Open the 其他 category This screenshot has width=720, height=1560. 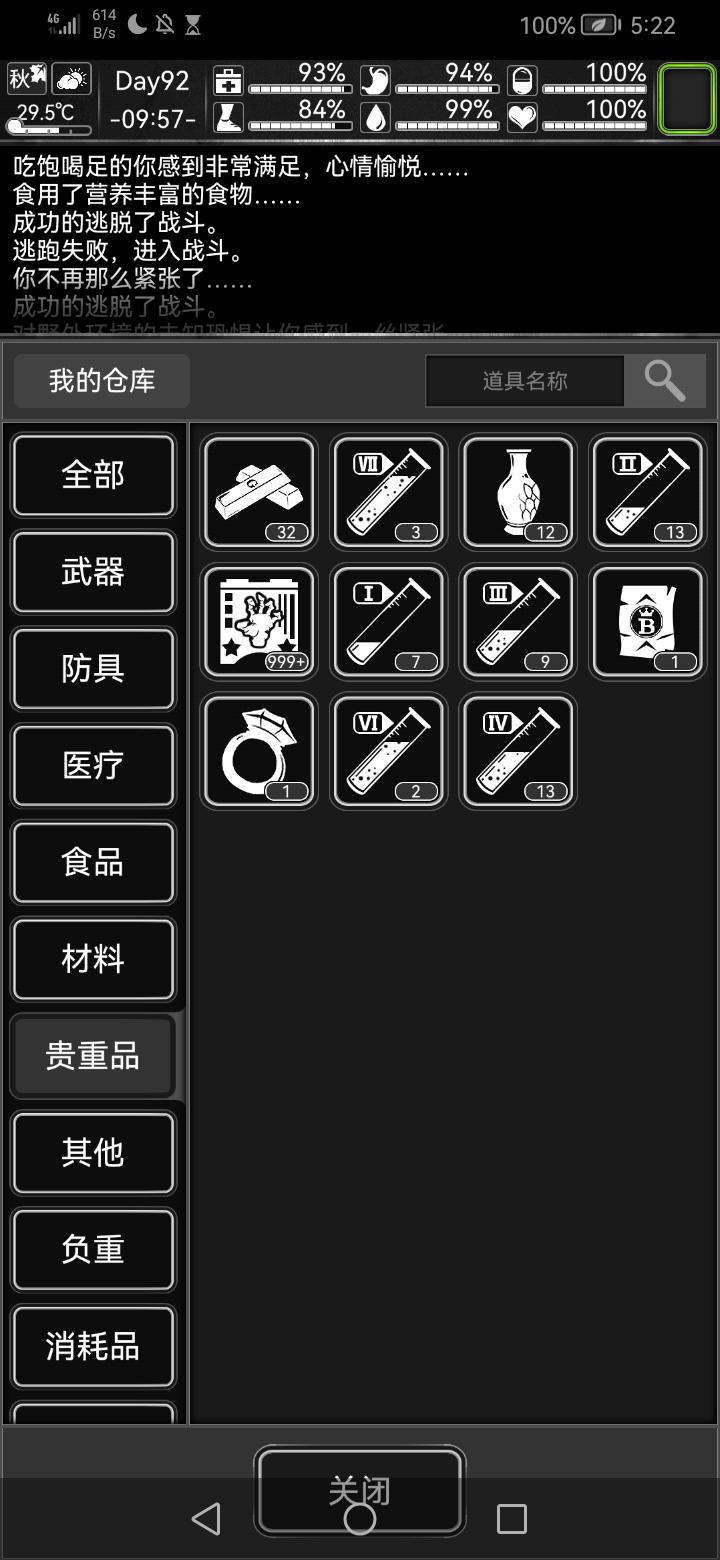93,1153
